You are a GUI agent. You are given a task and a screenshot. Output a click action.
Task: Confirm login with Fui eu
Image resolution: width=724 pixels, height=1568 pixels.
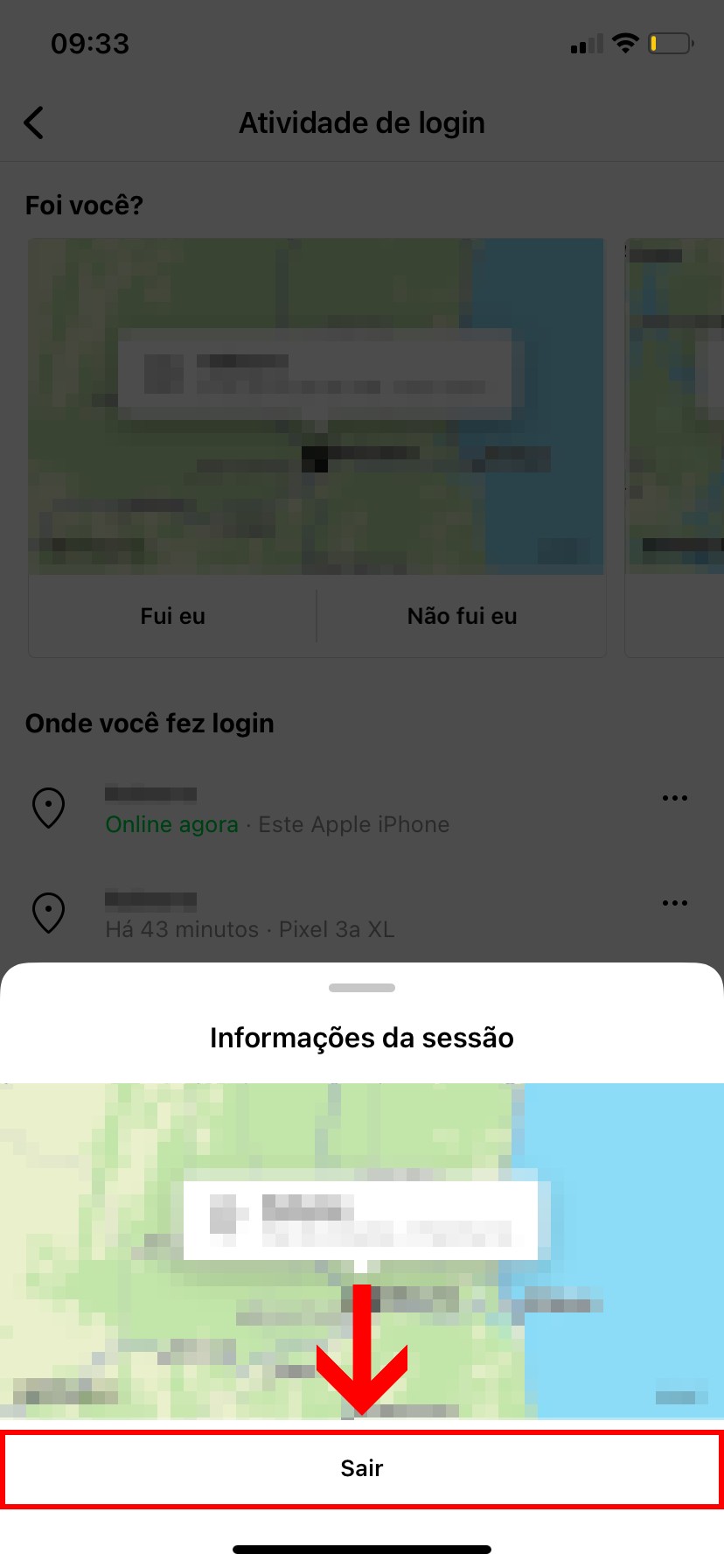coord(172,616)
